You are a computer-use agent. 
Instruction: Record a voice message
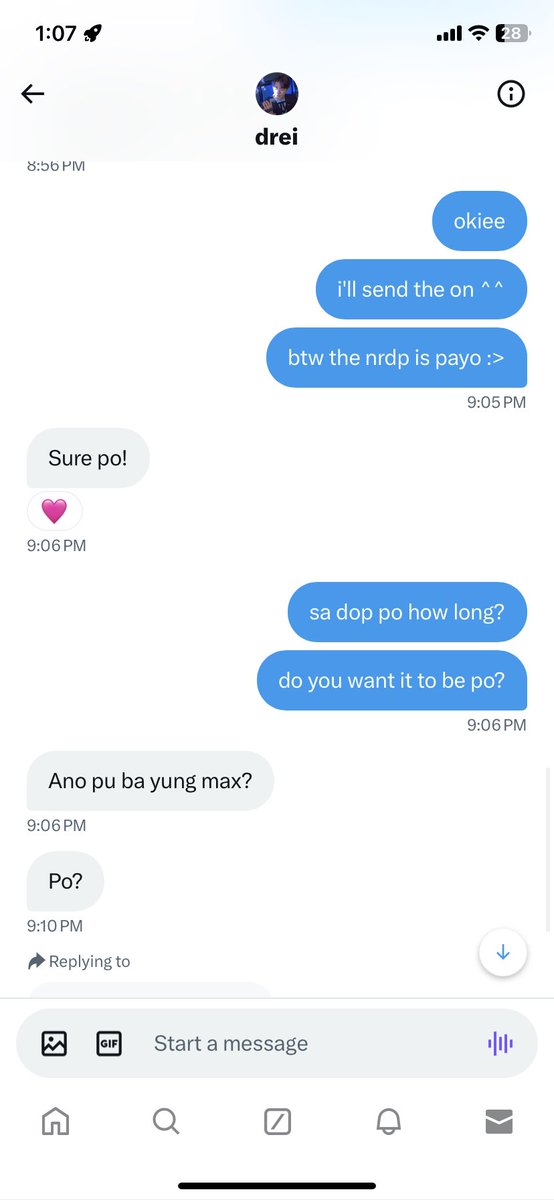pos(500,1044)
